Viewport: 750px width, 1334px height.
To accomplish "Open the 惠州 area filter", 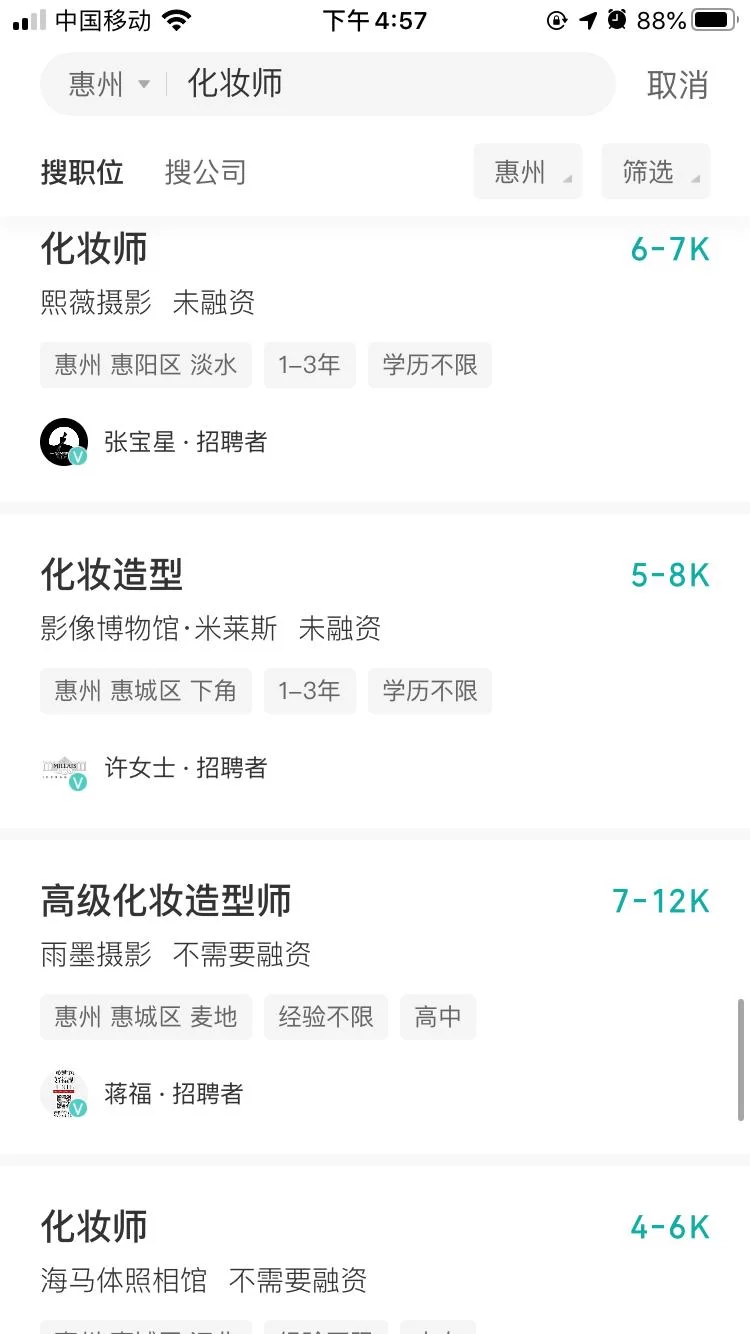I will [527, 172].
